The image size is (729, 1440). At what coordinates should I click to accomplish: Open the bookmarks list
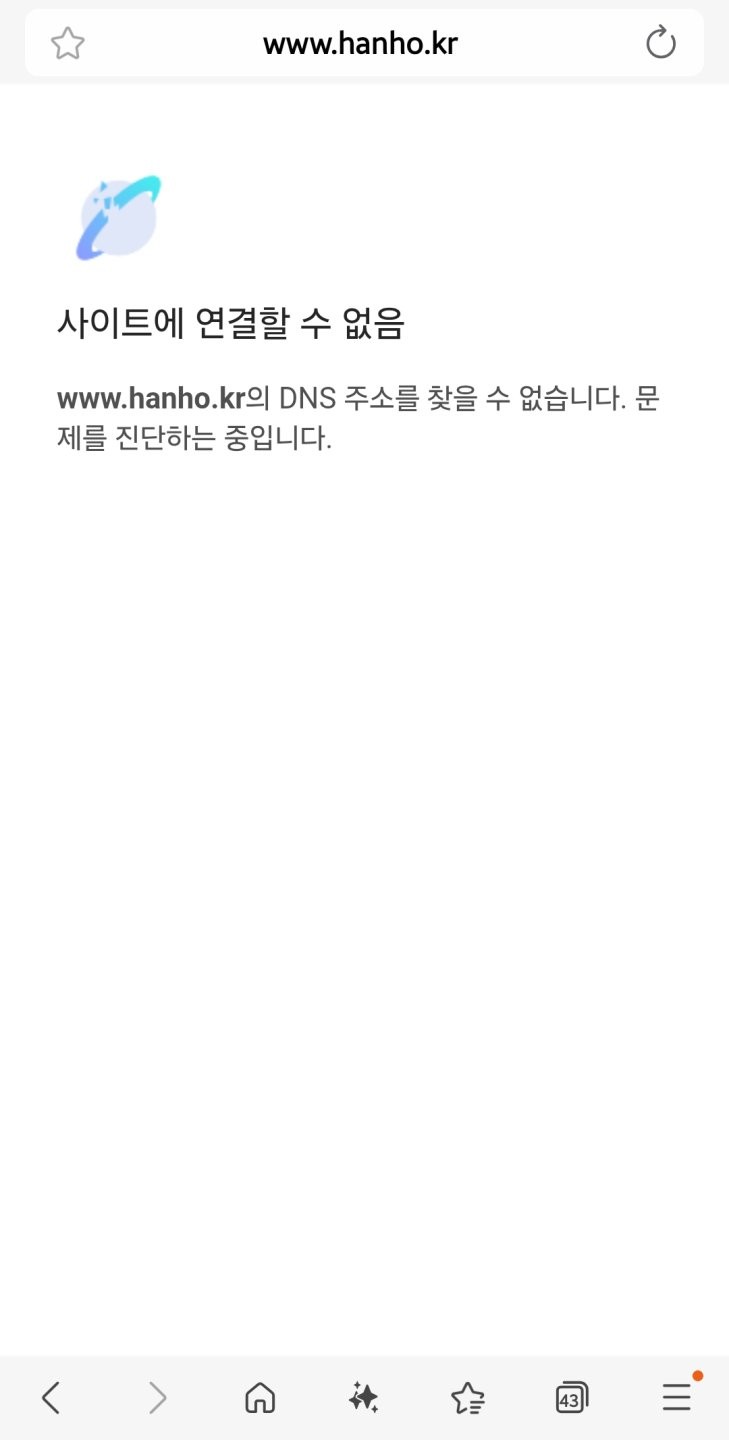pyautogui.click(x=467, y=1397)
